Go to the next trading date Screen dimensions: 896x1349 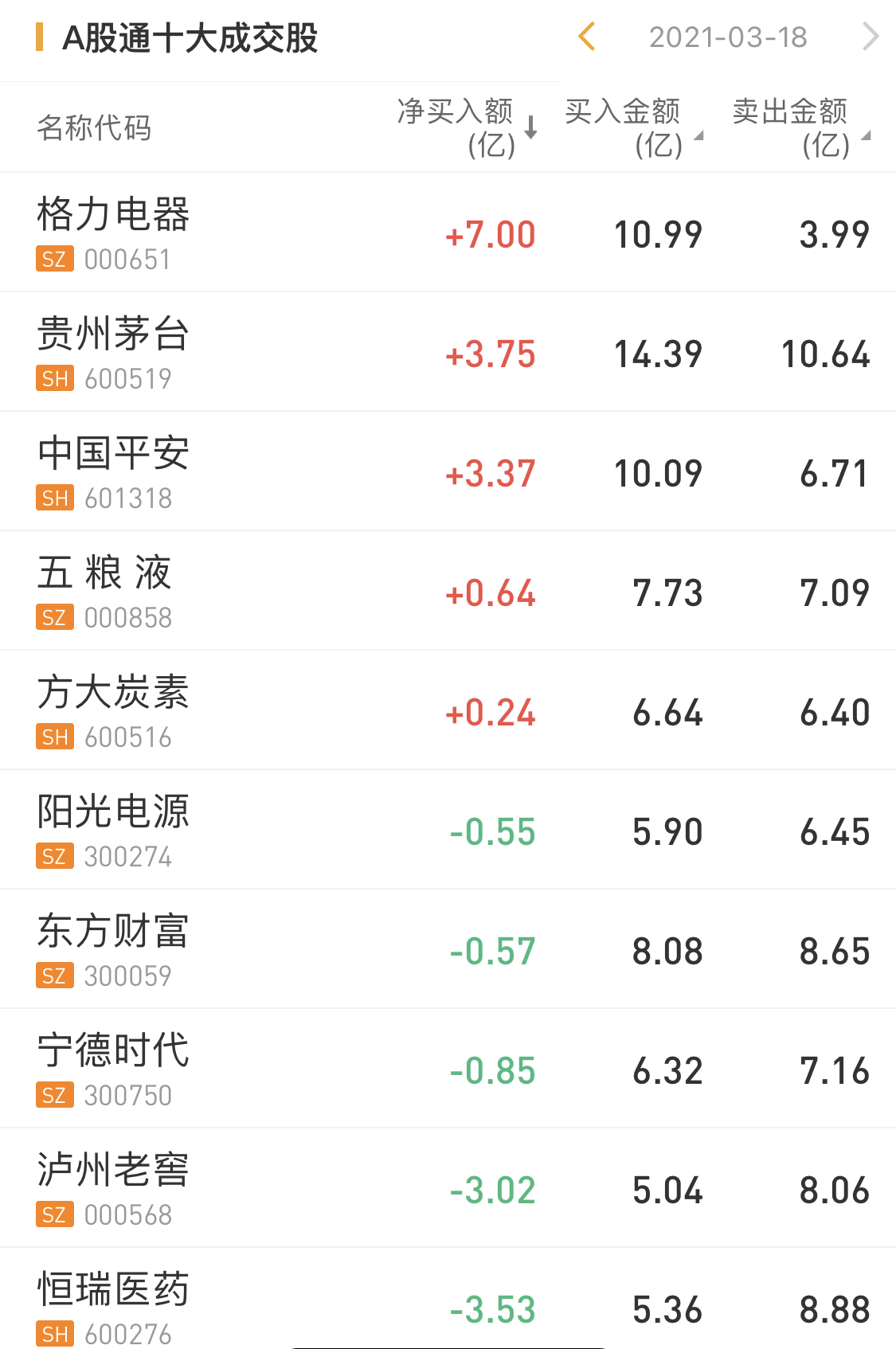[x=871, y=37]
